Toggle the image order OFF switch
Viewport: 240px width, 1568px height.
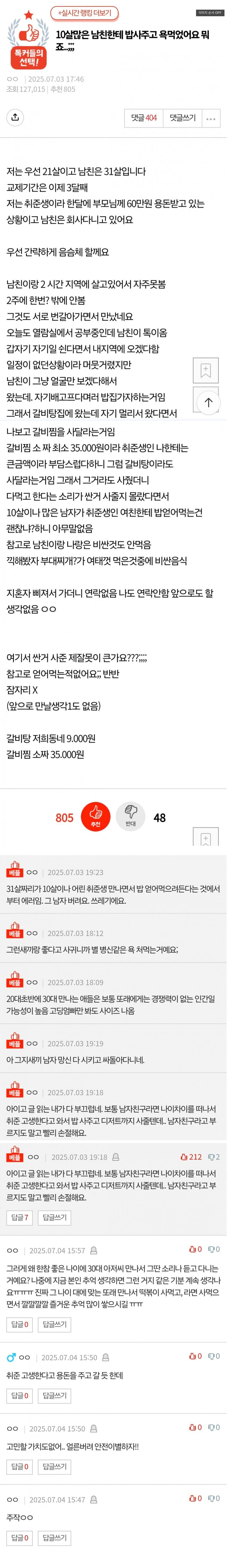210,13
